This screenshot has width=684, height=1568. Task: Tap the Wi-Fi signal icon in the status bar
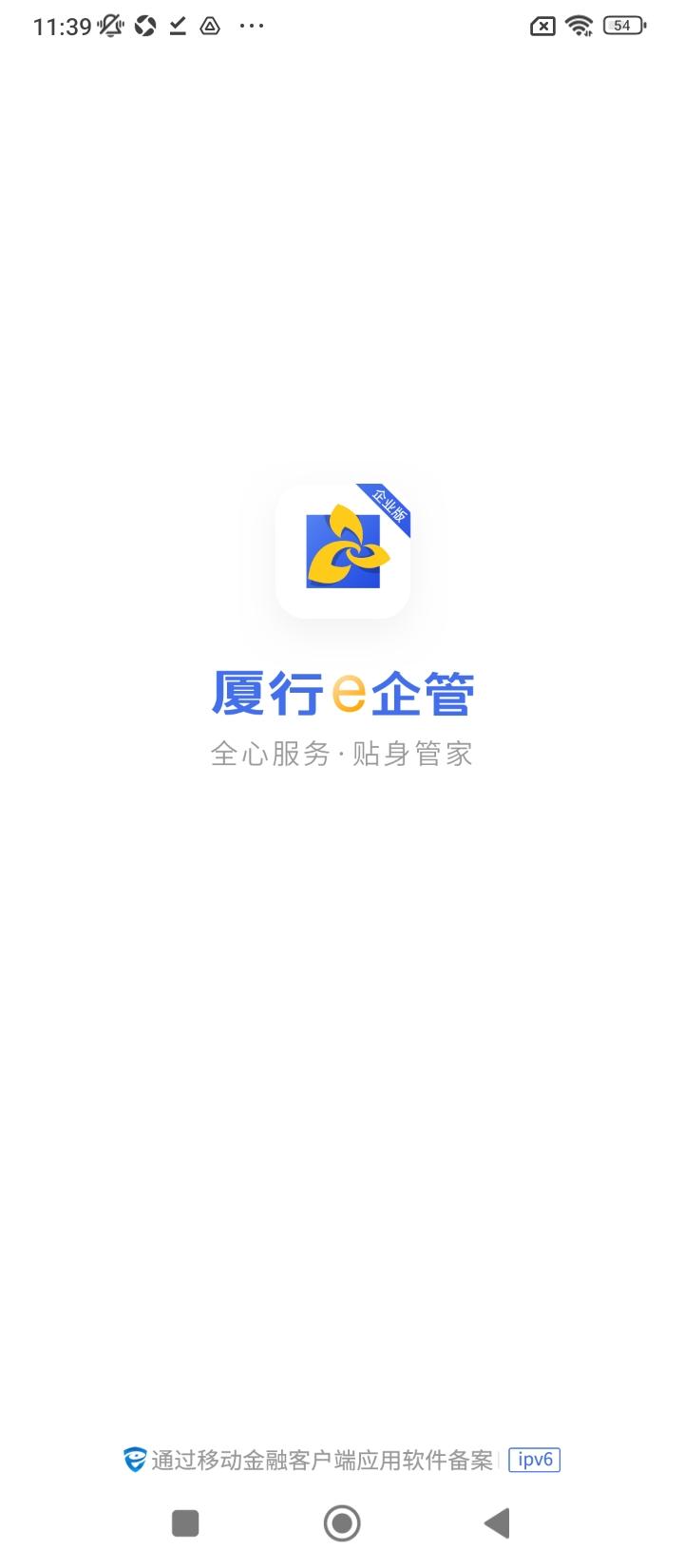579,26
